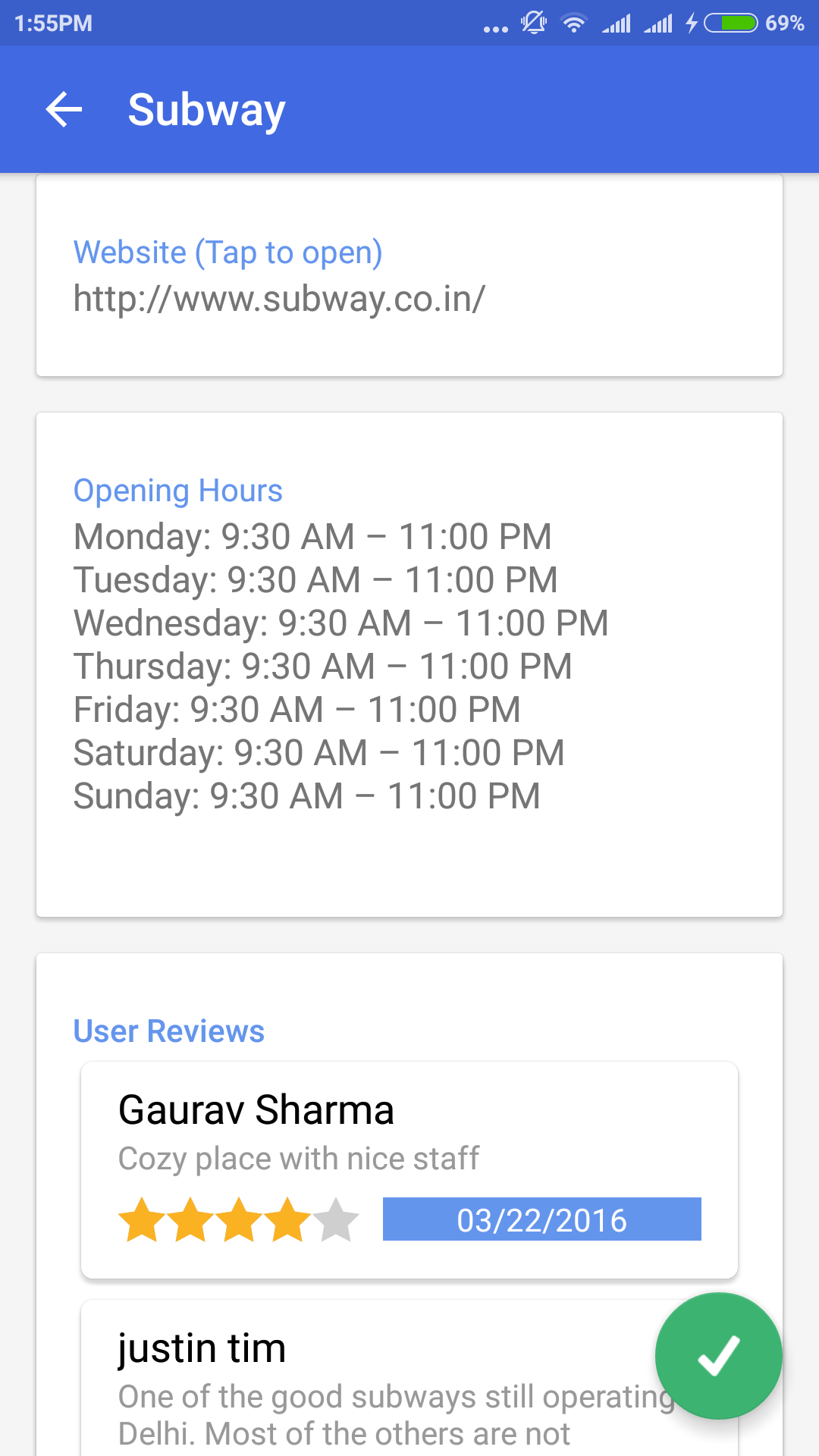The height and width of the screenshot is (1456, 819).
Task: Open the Subway website link
Action: click(x=279, y=297)
